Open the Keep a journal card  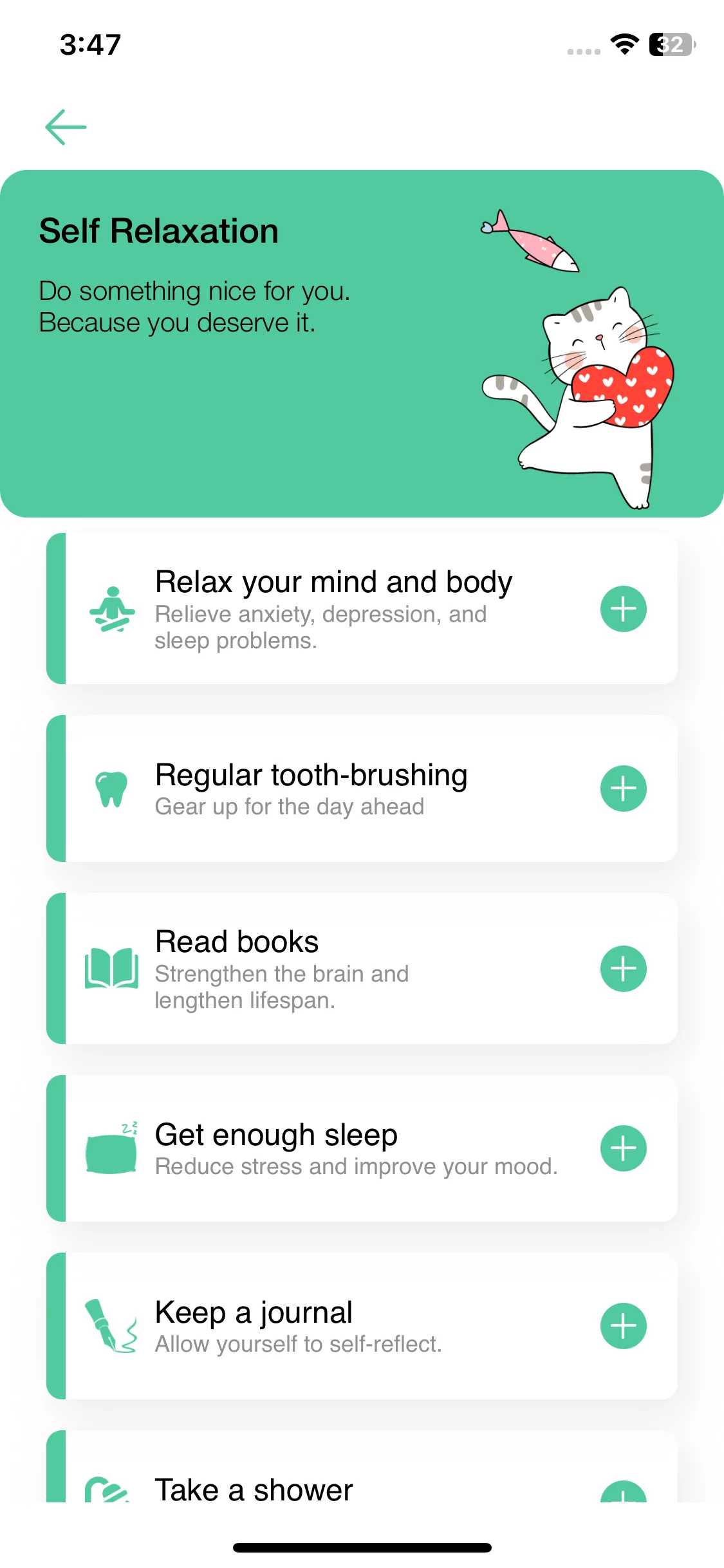tap(335, 1326)
